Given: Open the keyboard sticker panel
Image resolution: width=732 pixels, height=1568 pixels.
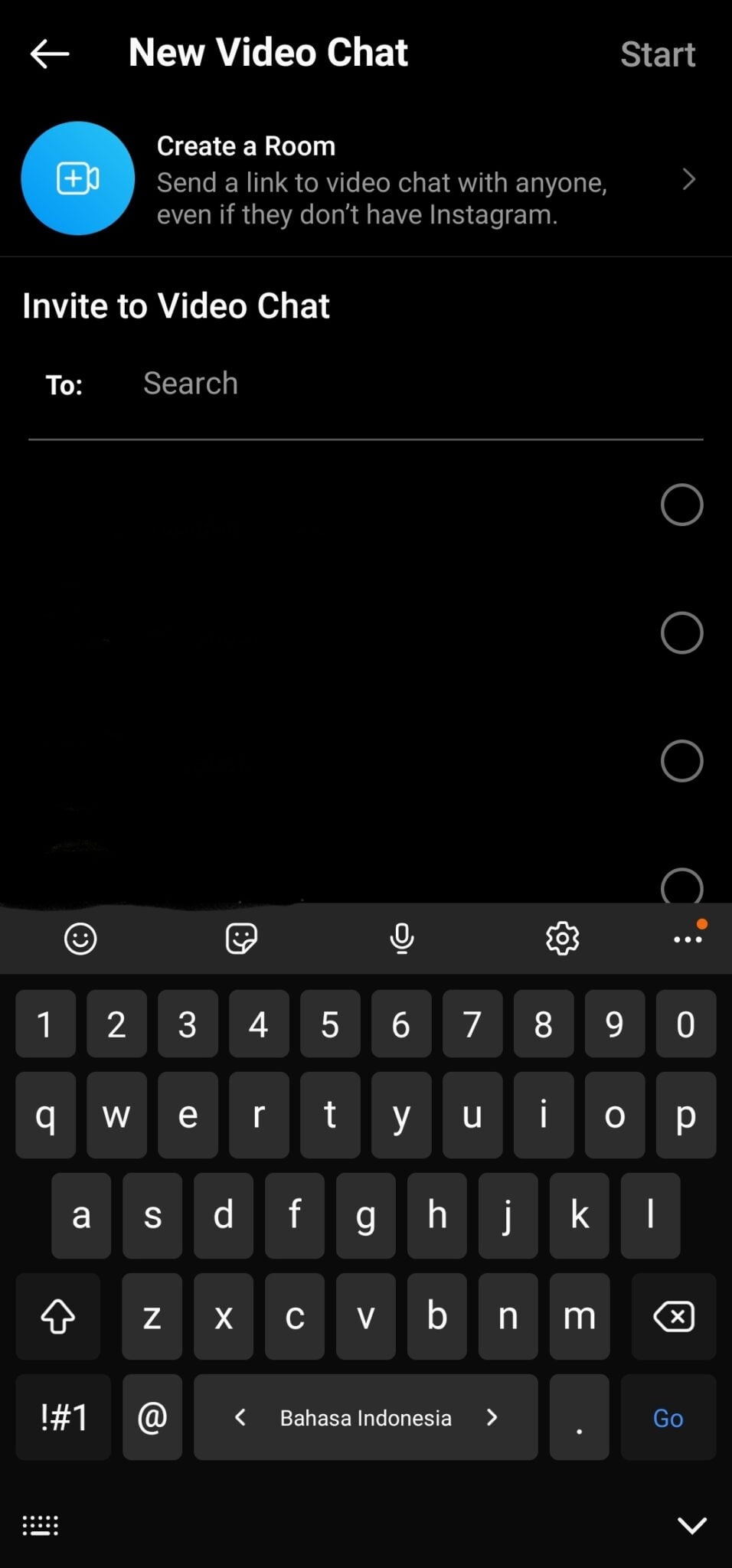Looking at the screenshot, I should coord(241,938).
